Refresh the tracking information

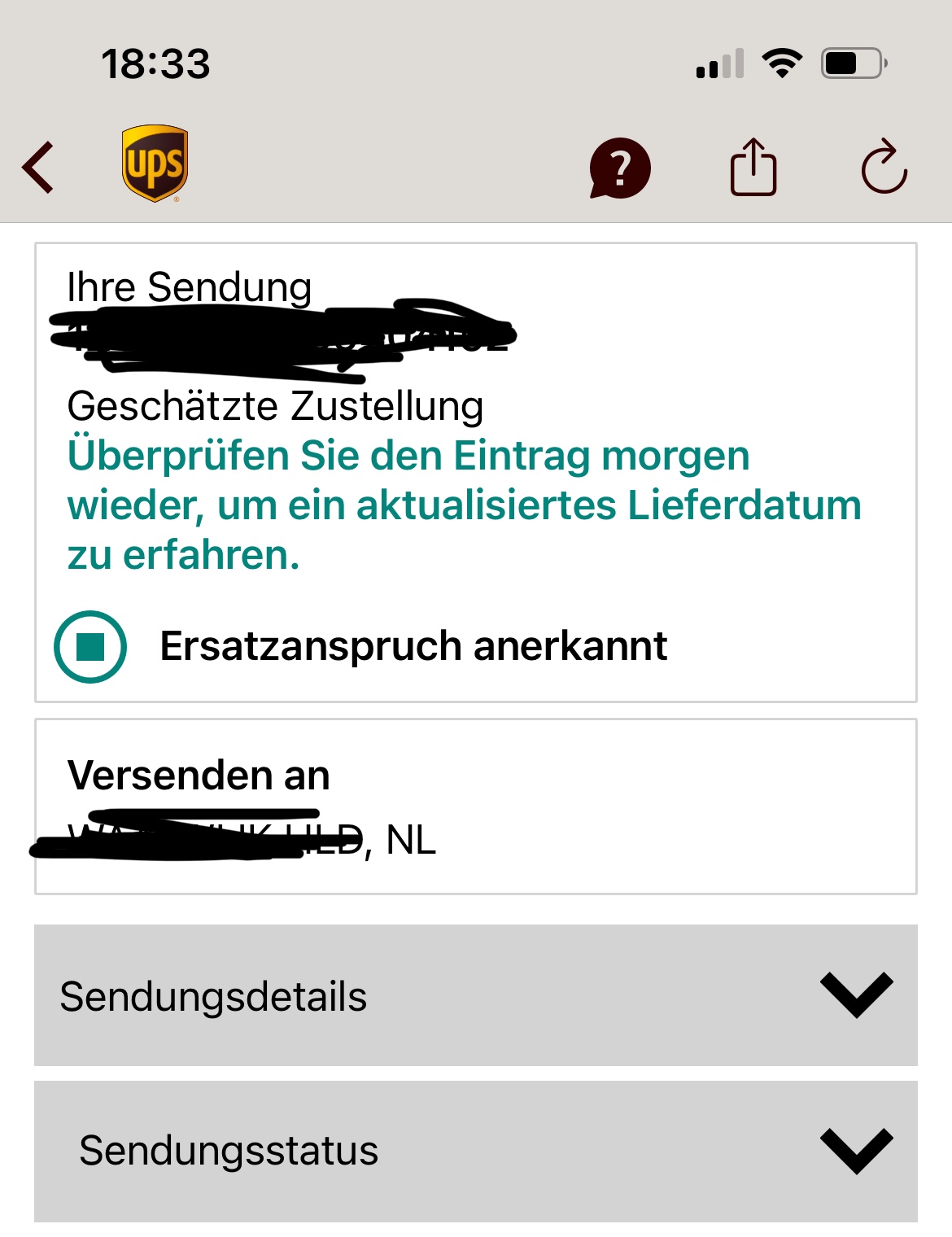pyautogui.click(x=884, y=167)
